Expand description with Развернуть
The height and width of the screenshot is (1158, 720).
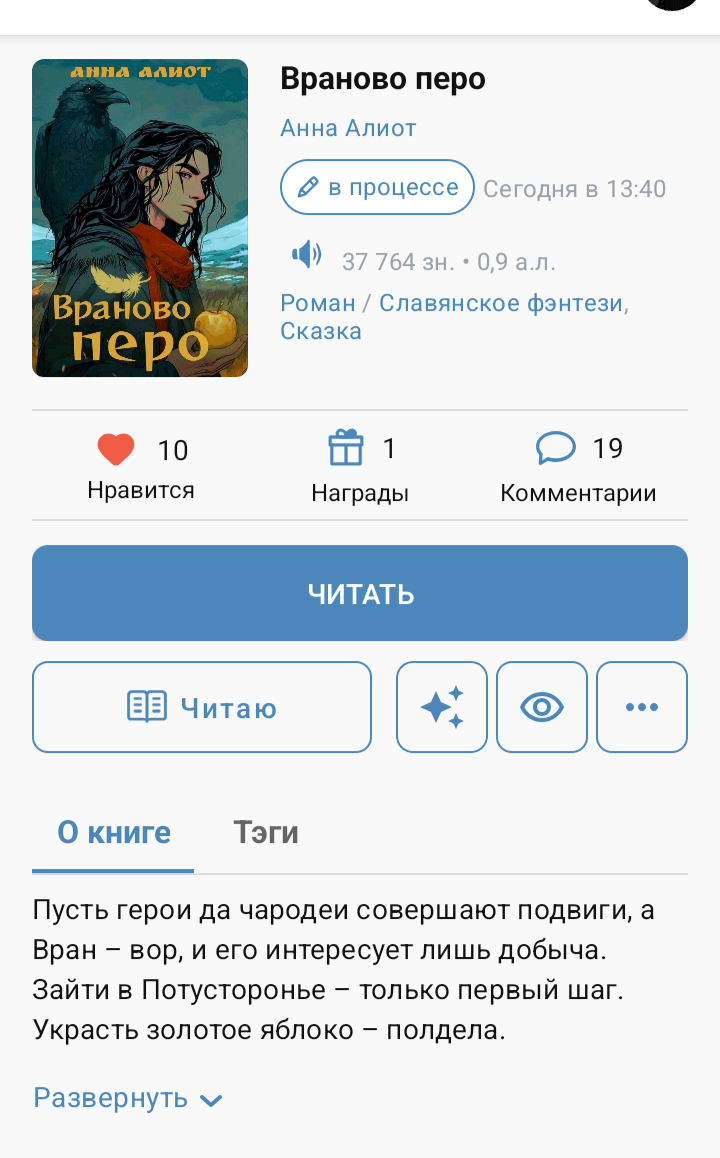[127, 1098]
